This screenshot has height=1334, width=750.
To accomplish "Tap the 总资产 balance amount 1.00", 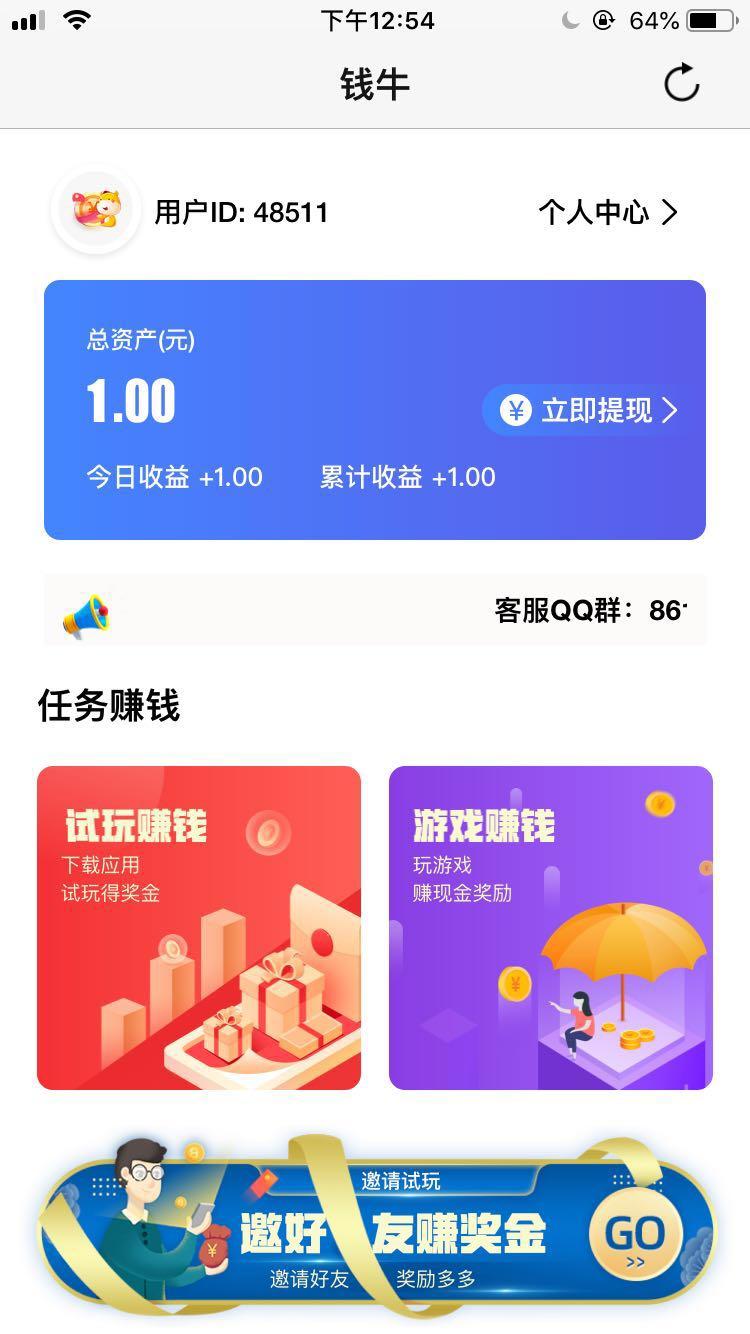I will click(x=129, y=401).
